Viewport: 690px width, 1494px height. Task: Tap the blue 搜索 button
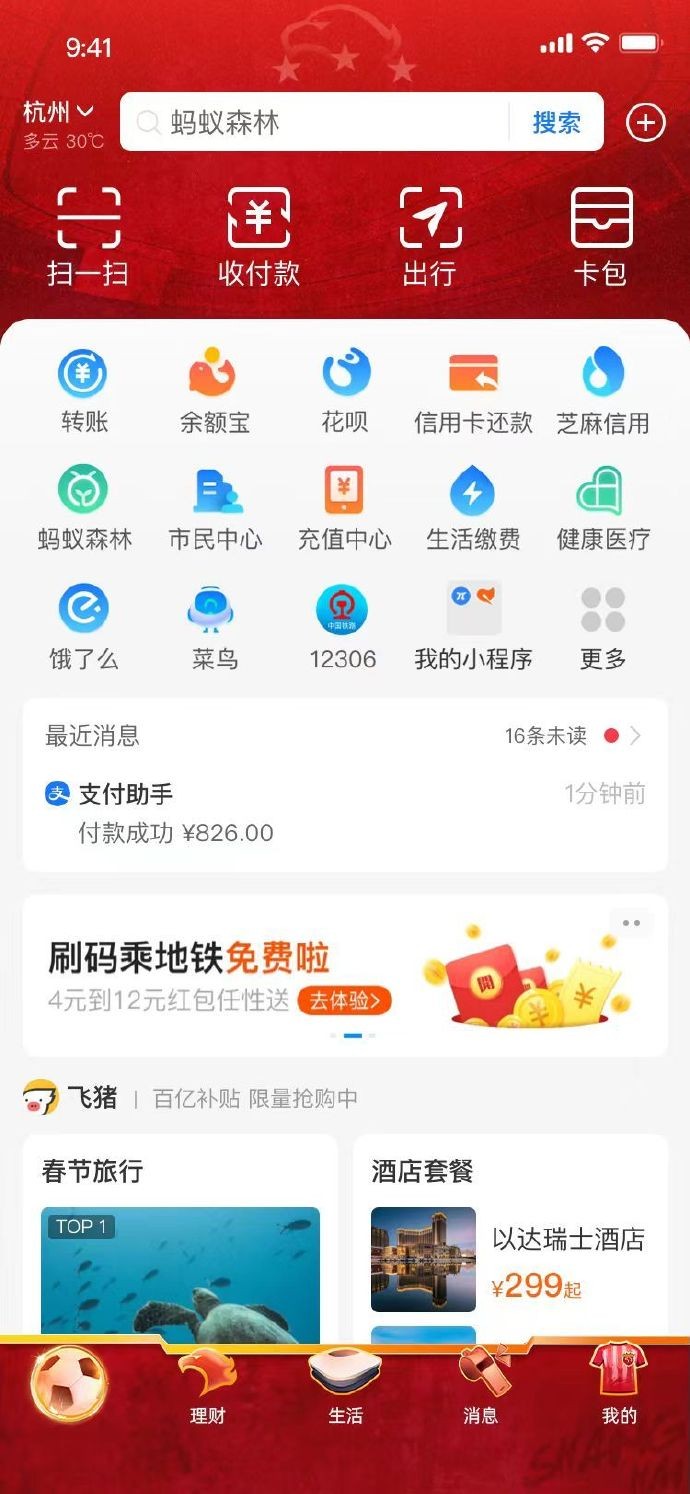click(x=556, y=123)
